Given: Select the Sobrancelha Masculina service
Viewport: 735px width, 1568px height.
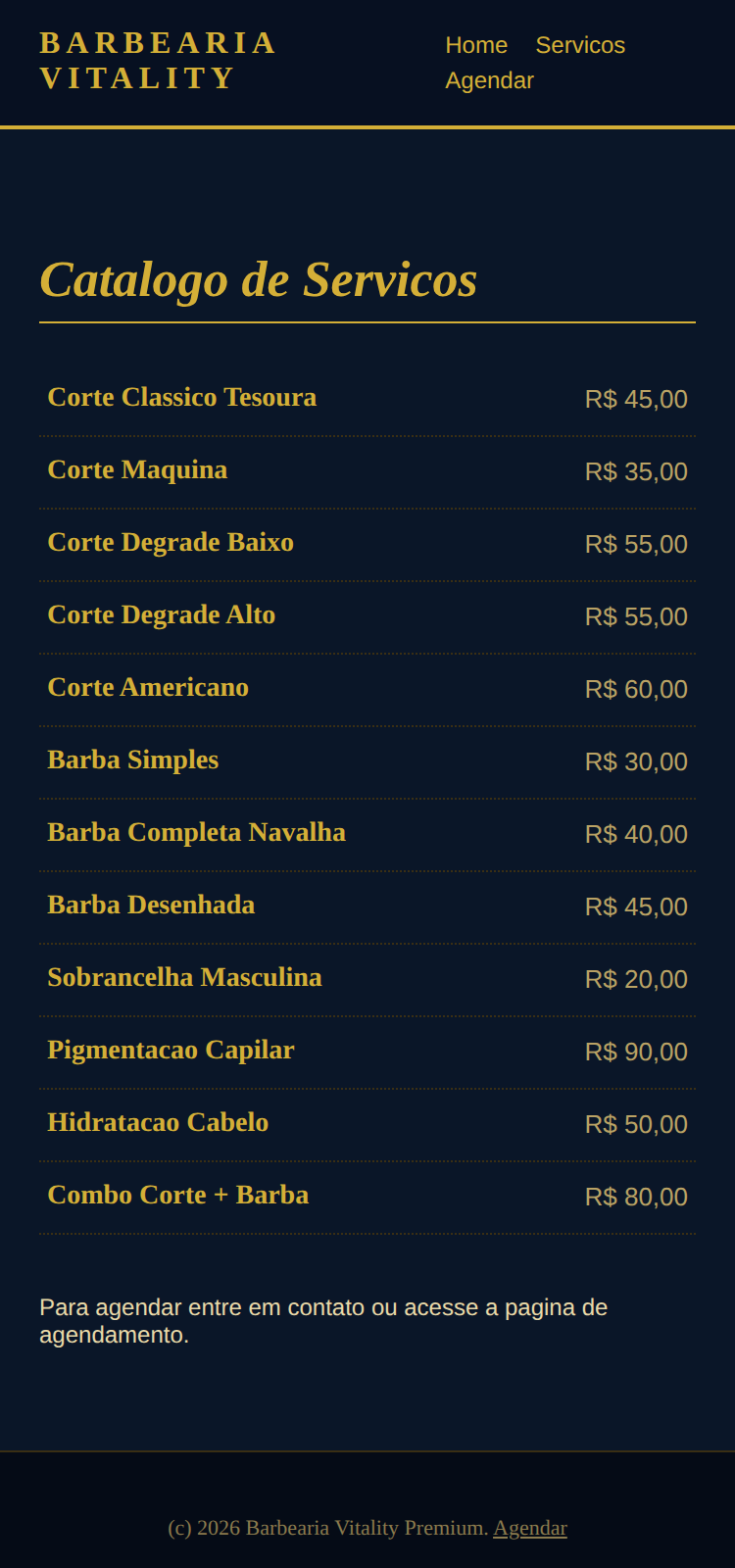Looking at the screenshot, I should (x=184, y=978).
